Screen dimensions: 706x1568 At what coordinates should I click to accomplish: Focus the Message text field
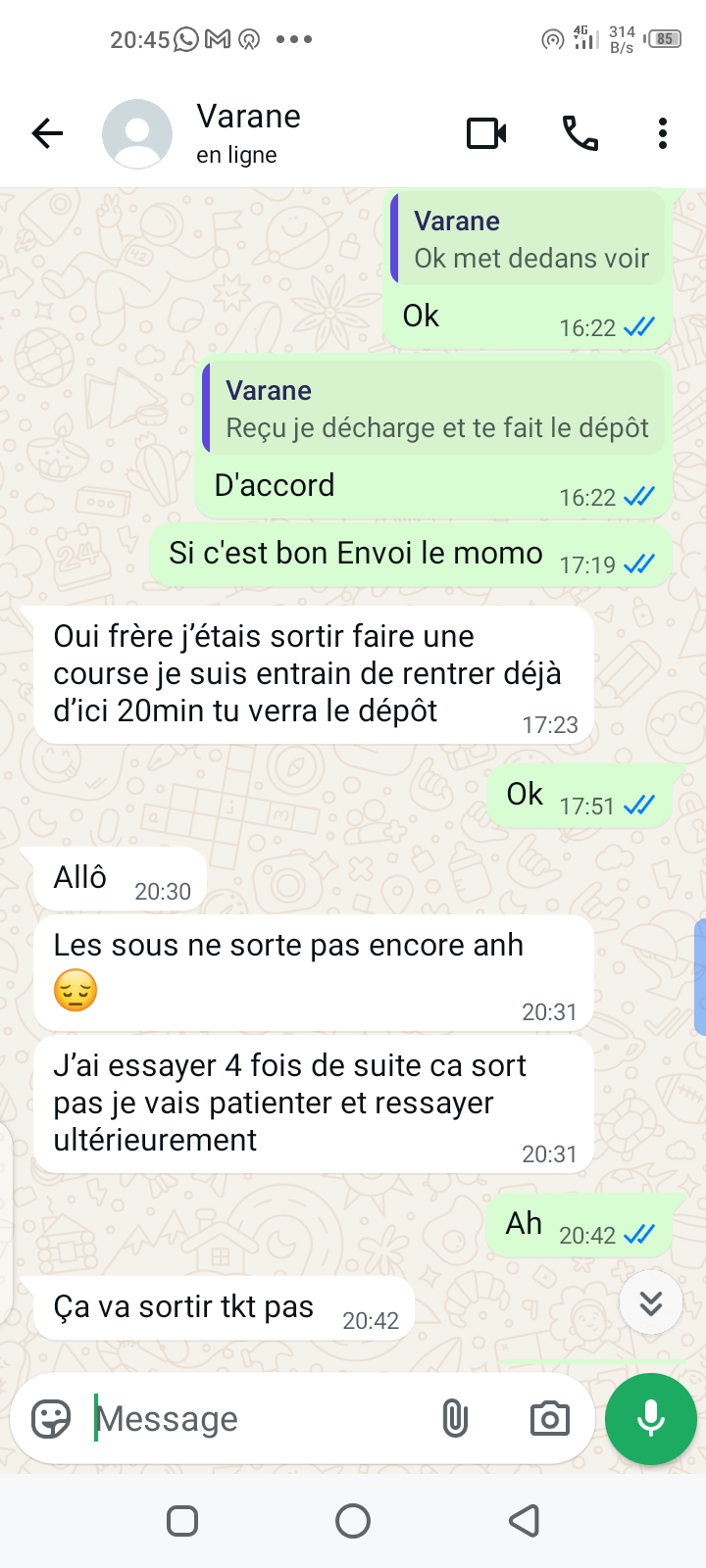(x=255, y=1418)
